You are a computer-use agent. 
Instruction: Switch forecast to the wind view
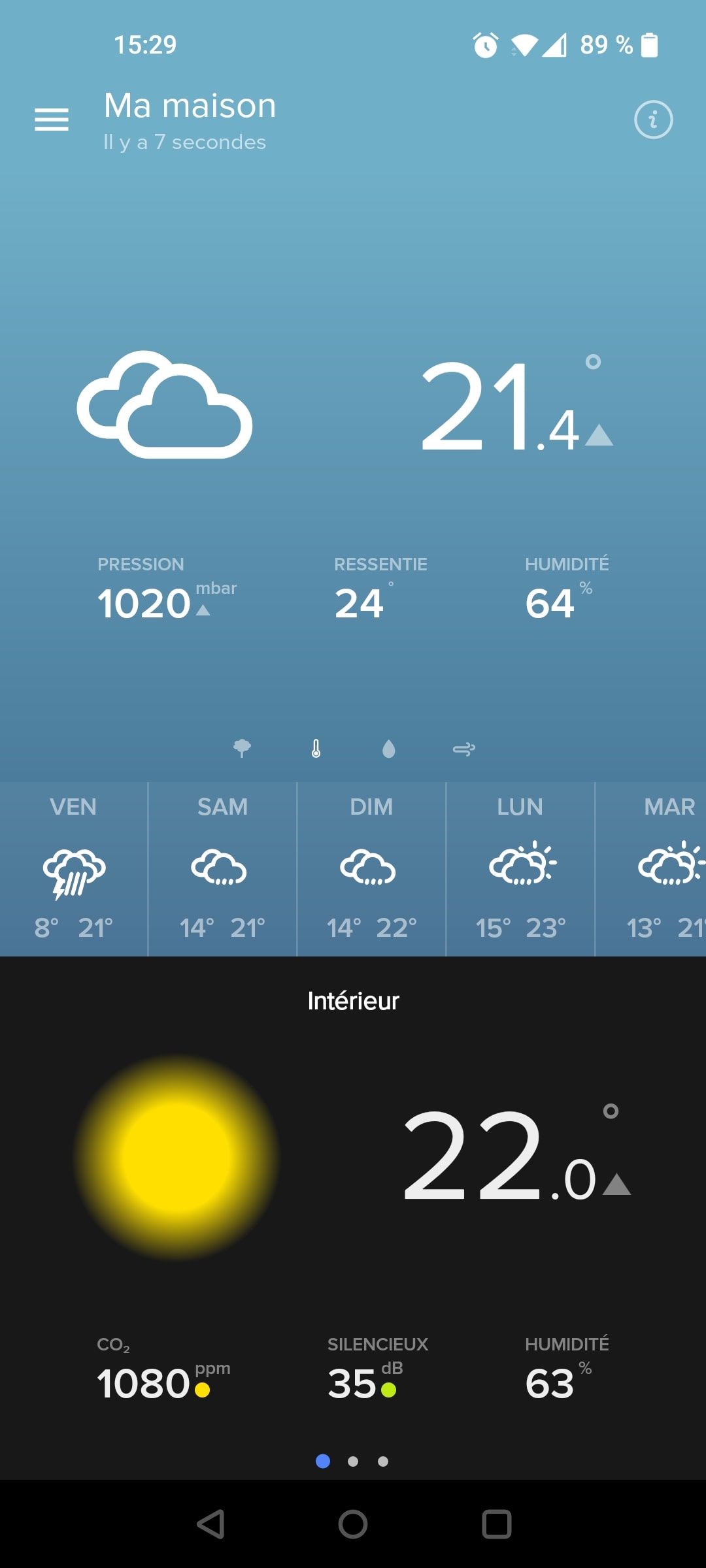click(463, 749)
